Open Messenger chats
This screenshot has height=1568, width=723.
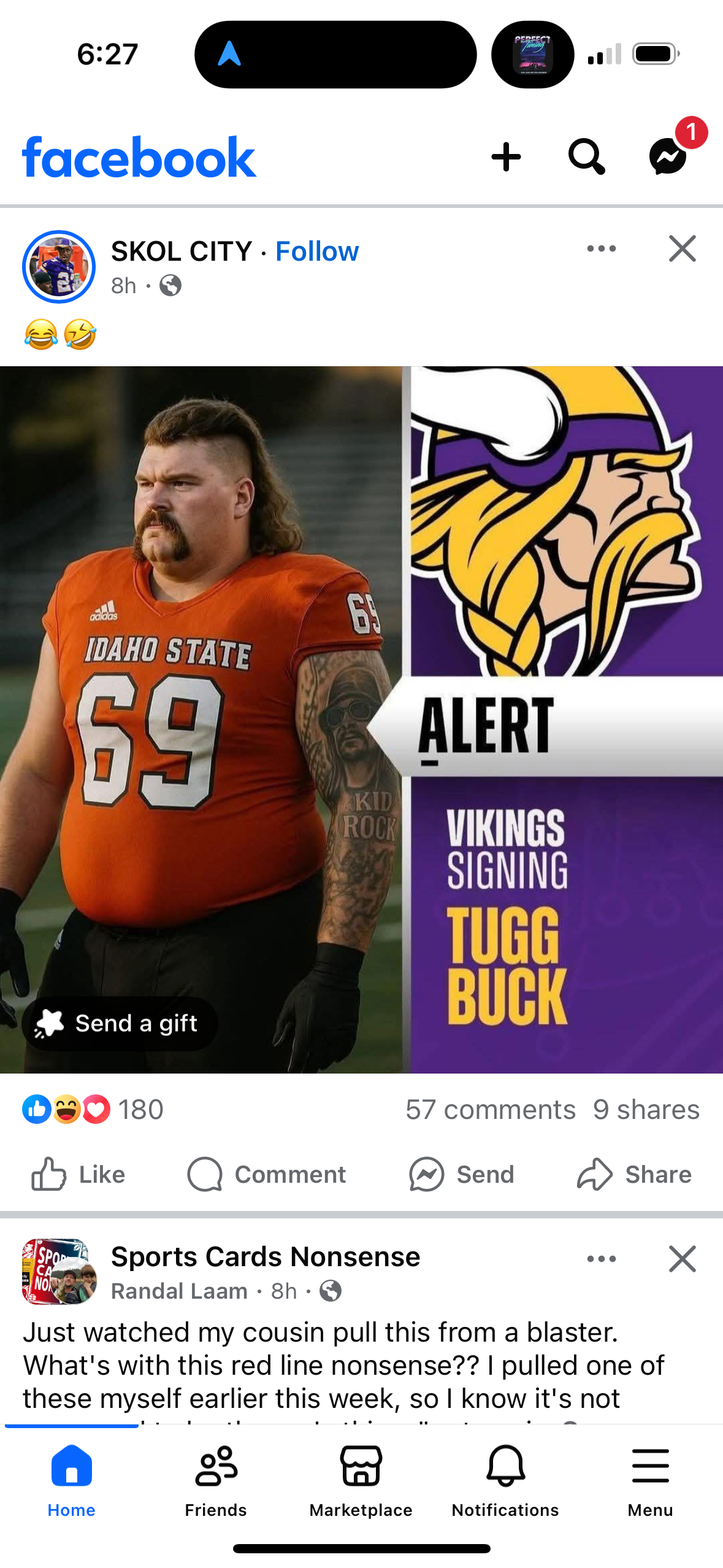[x=668, y=157]
